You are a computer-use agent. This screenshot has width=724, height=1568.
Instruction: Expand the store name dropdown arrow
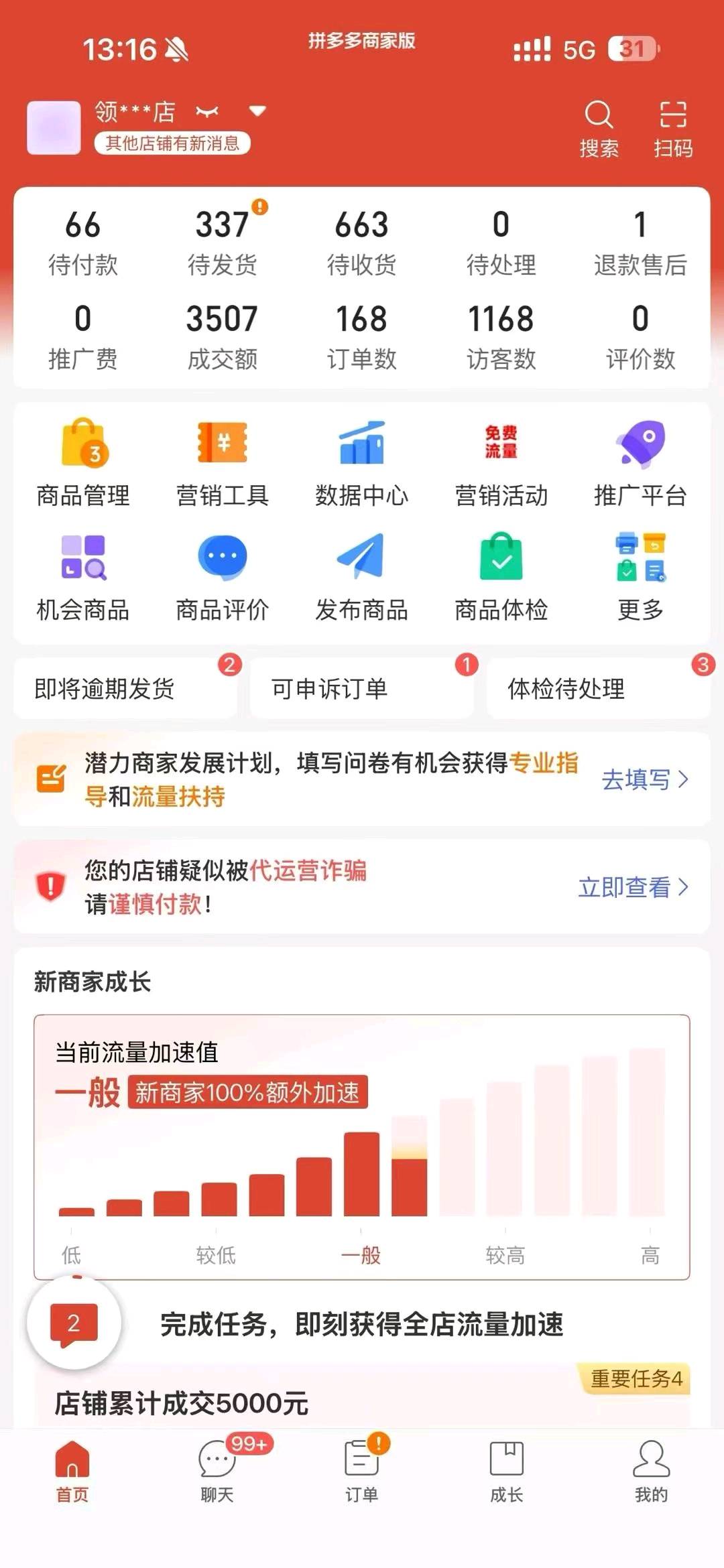pyautogui.click(x=258, y=113)
